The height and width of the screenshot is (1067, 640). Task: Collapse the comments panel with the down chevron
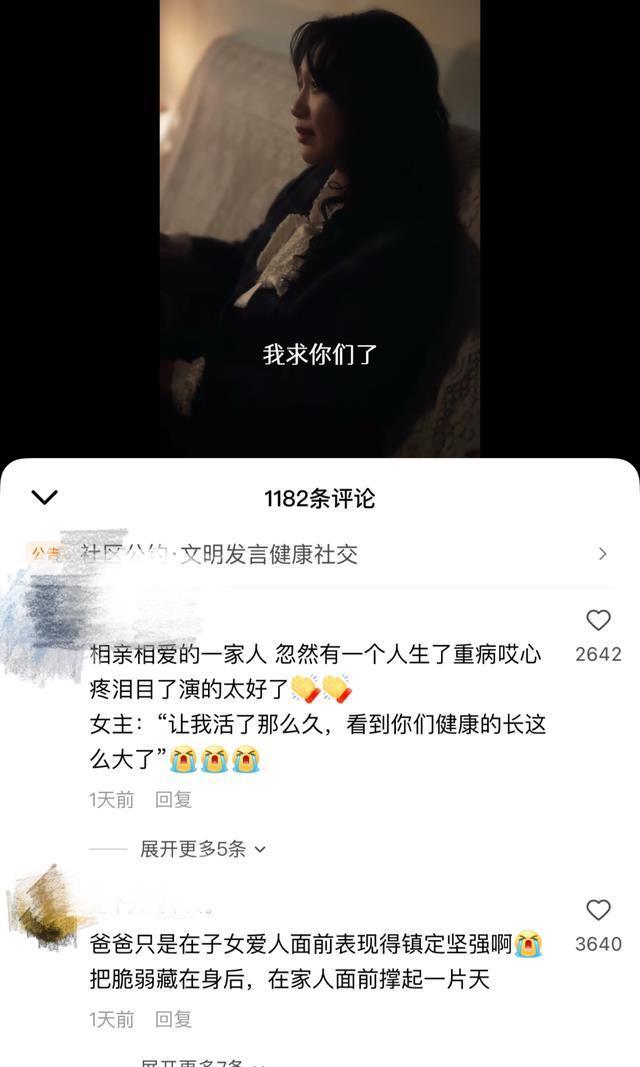45,497
